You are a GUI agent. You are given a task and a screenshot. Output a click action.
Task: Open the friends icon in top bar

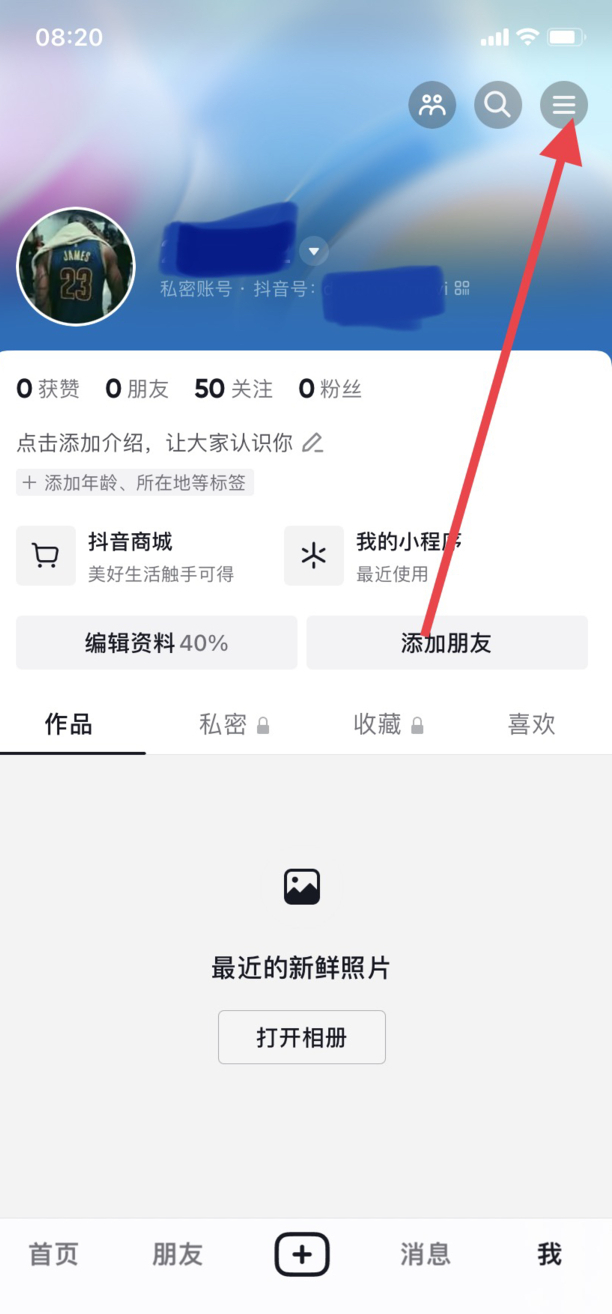[x=432, y=104]
